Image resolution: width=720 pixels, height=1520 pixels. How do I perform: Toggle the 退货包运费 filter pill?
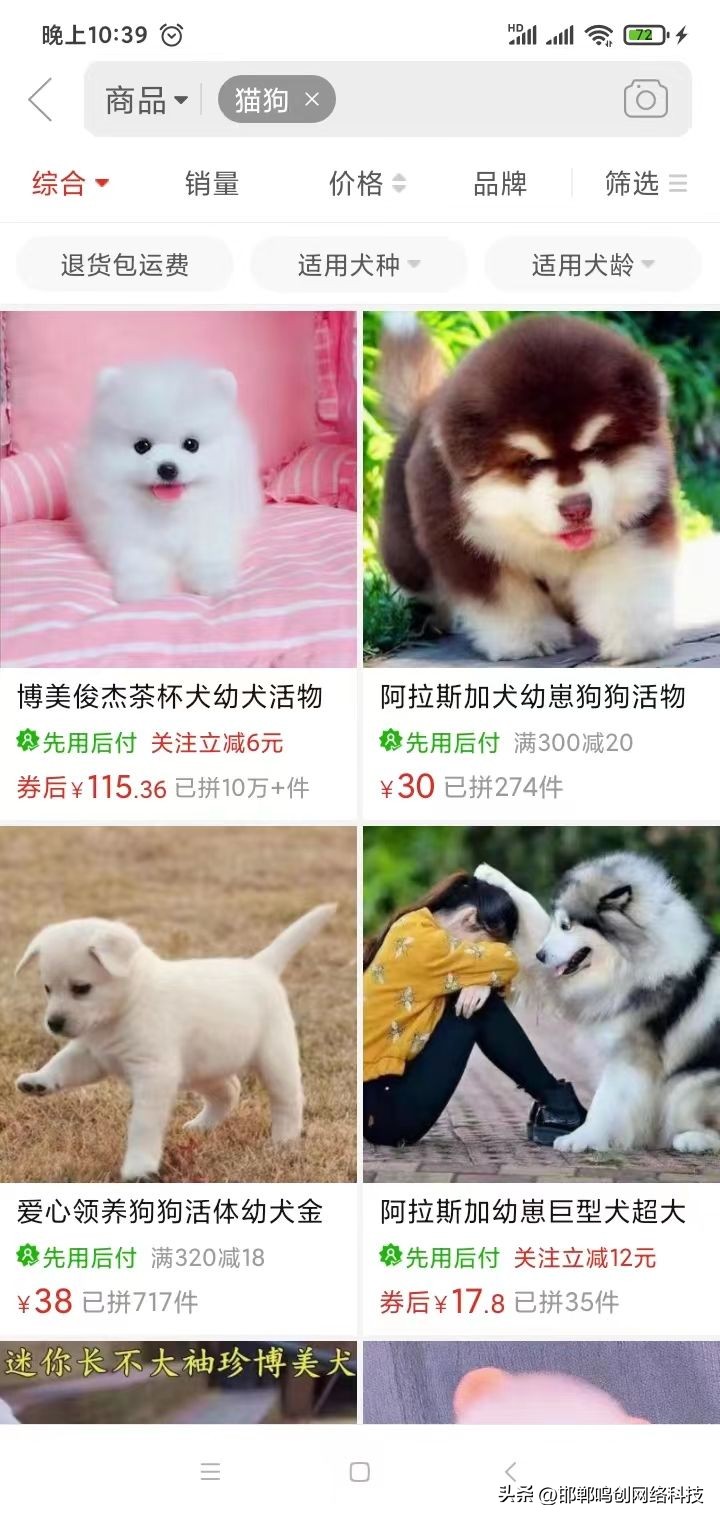124,264
